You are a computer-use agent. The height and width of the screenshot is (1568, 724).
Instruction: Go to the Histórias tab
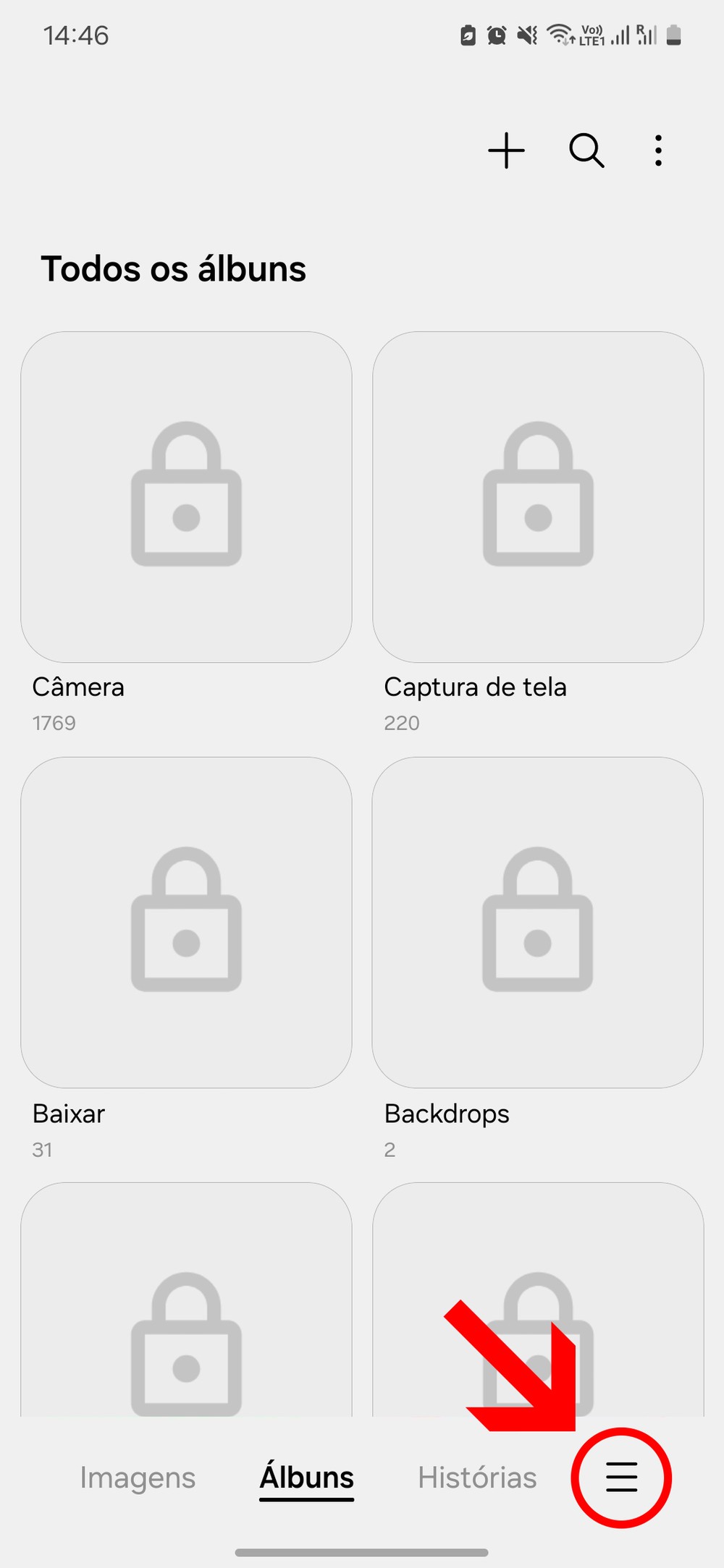pos(477,1478)
